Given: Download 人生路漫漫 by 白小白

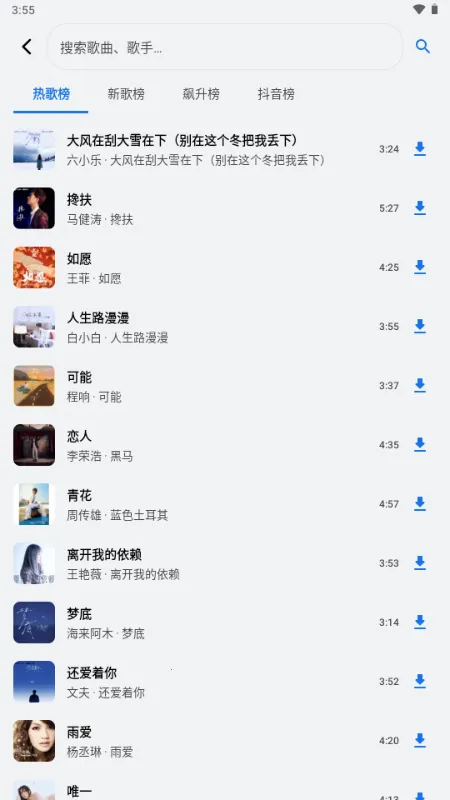Looking at the screenshot, I should [x=419, y=327].
